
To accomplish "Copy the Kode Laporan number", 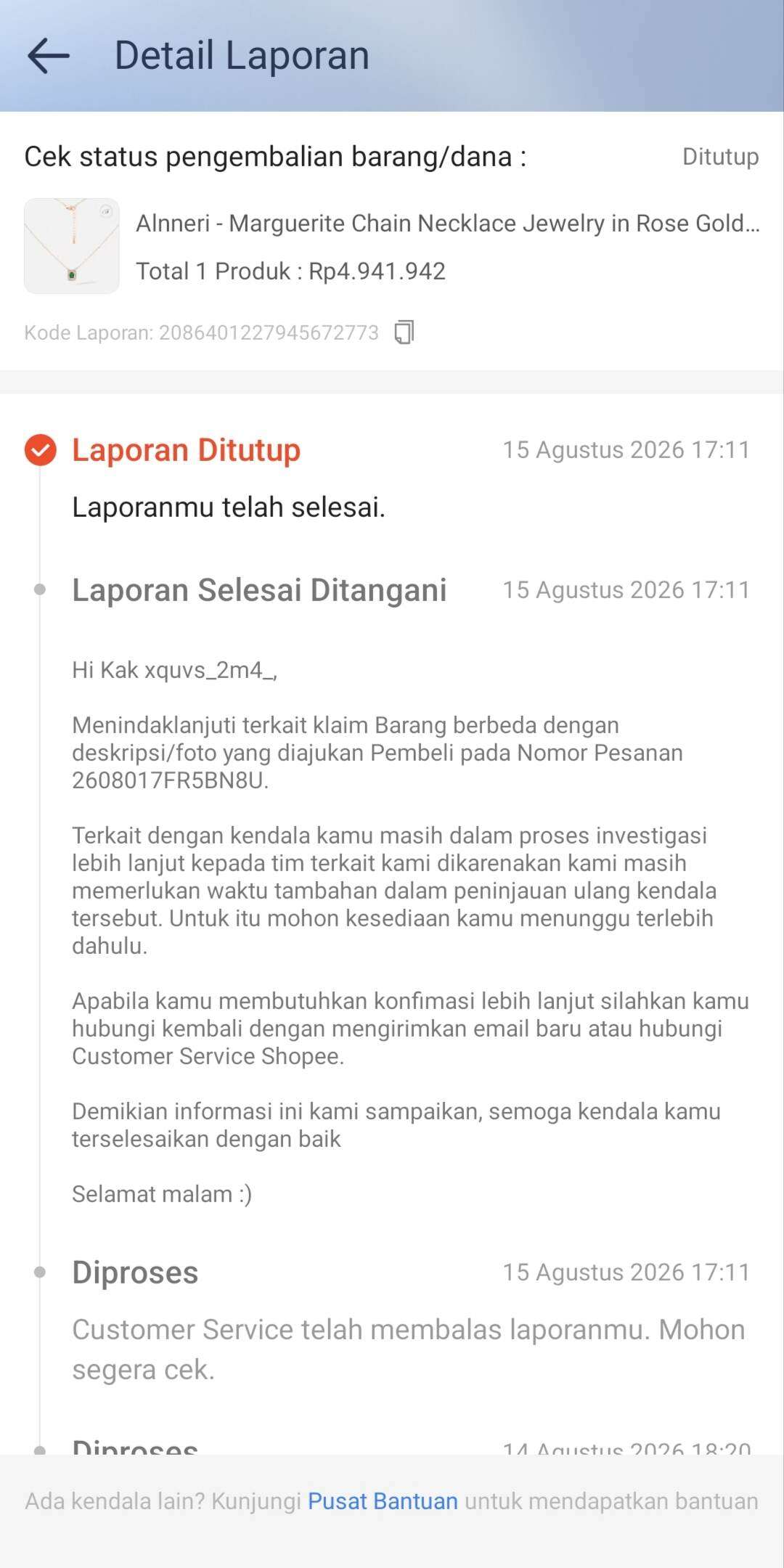I will (x=404, y=332).
